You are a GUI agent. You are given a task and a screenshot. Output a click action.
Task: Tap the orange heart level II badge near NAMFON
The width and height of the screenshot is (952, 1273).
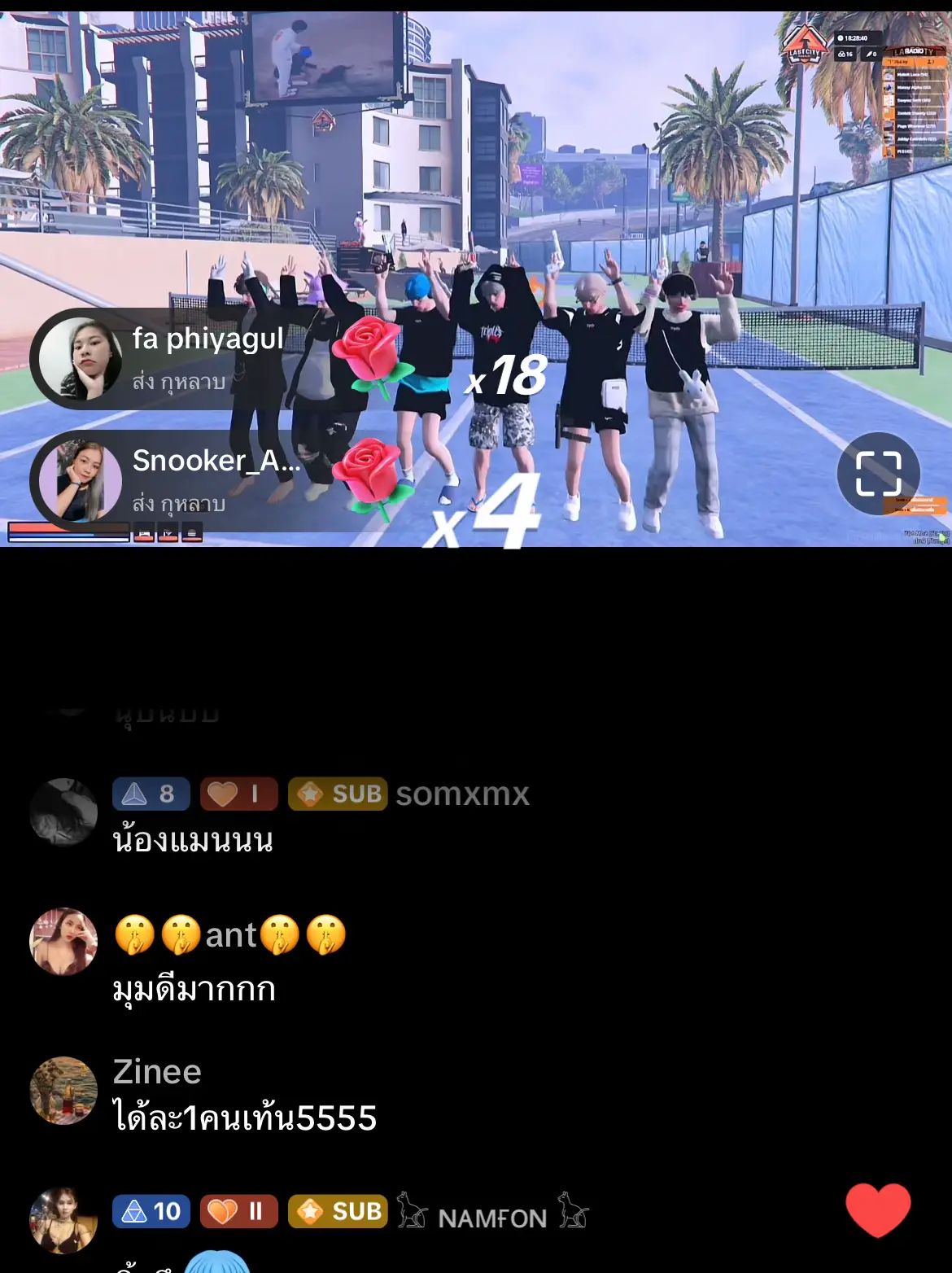click(x=238, y=1211)
